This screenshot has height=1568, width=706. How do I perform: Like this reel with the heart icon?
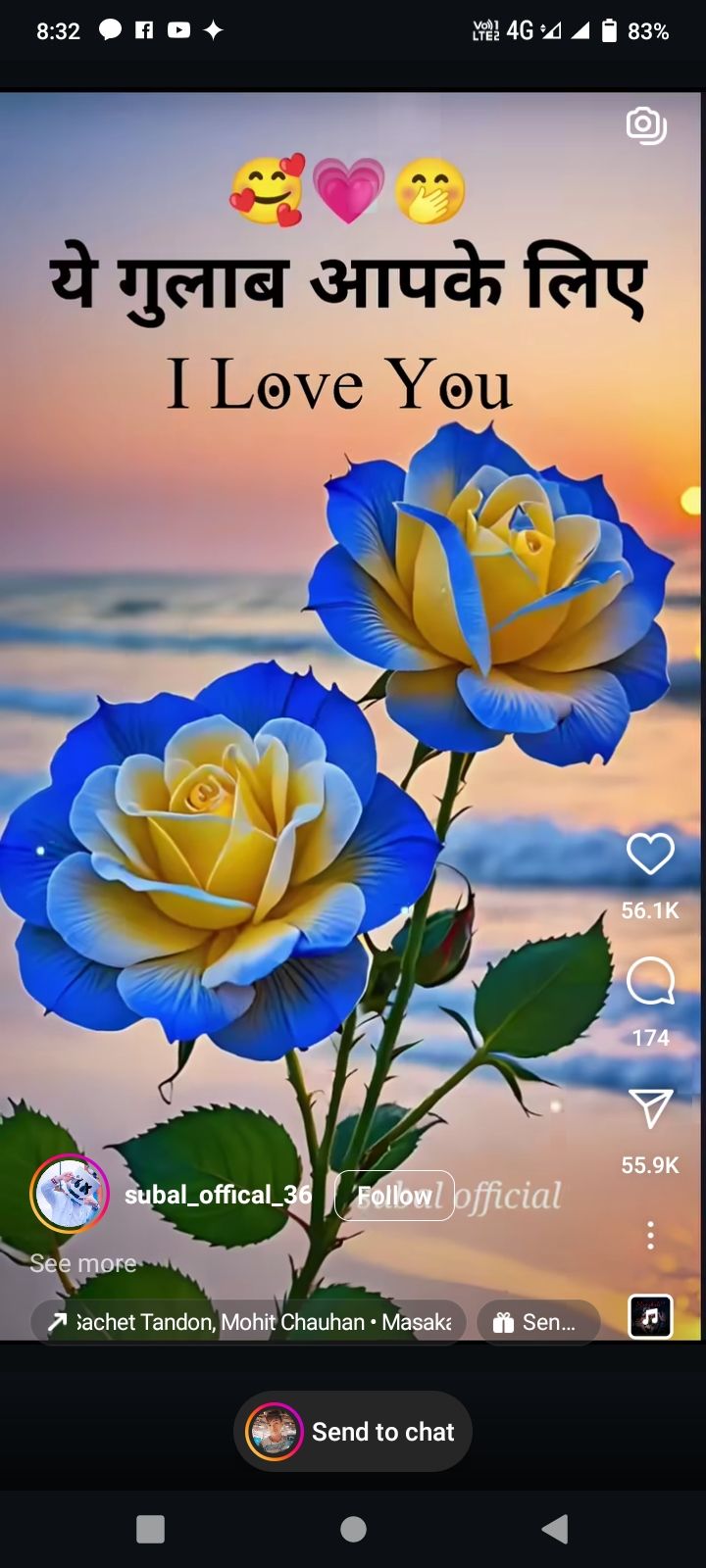[650, 854]
